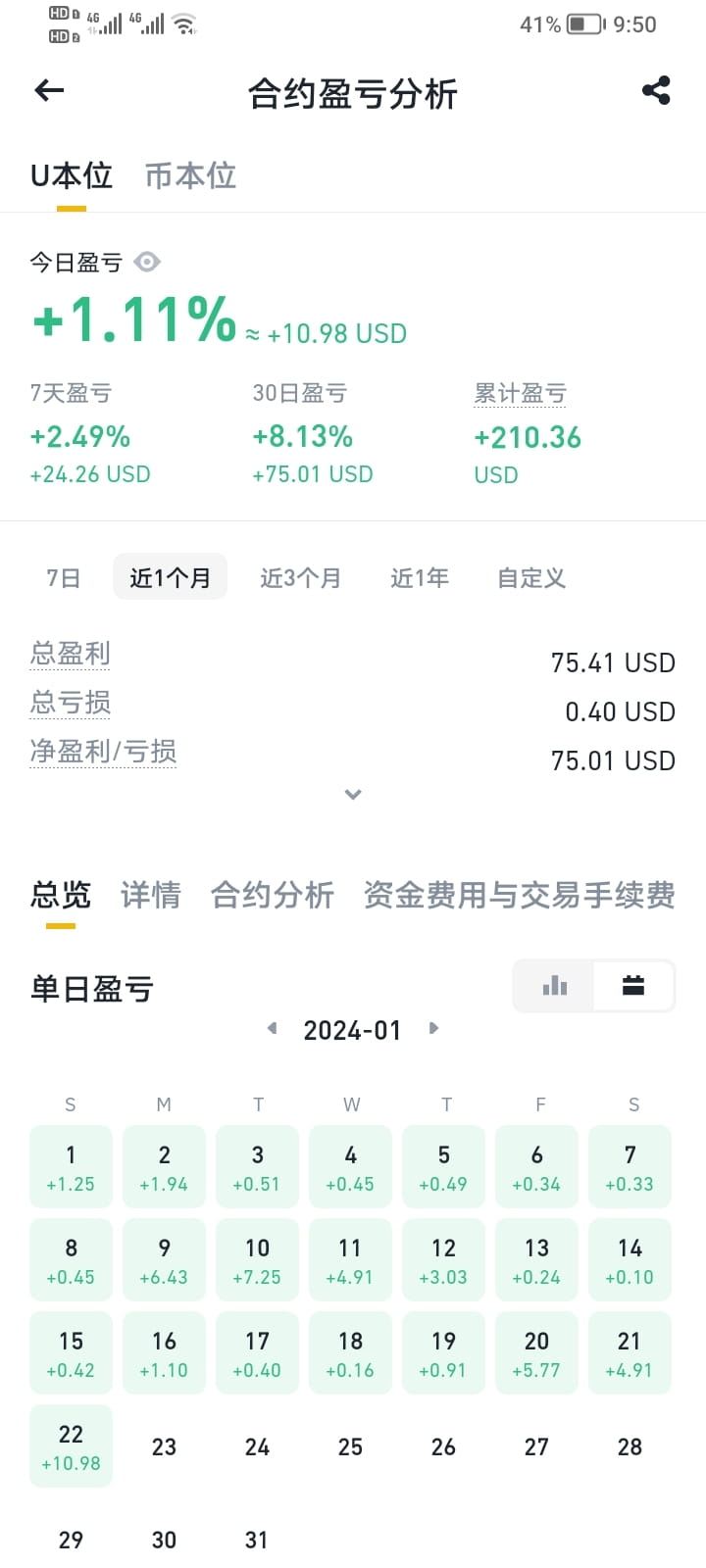Select January 22 showing +10.98 profit
The image size is (706, 1568).
point(71,1445)
